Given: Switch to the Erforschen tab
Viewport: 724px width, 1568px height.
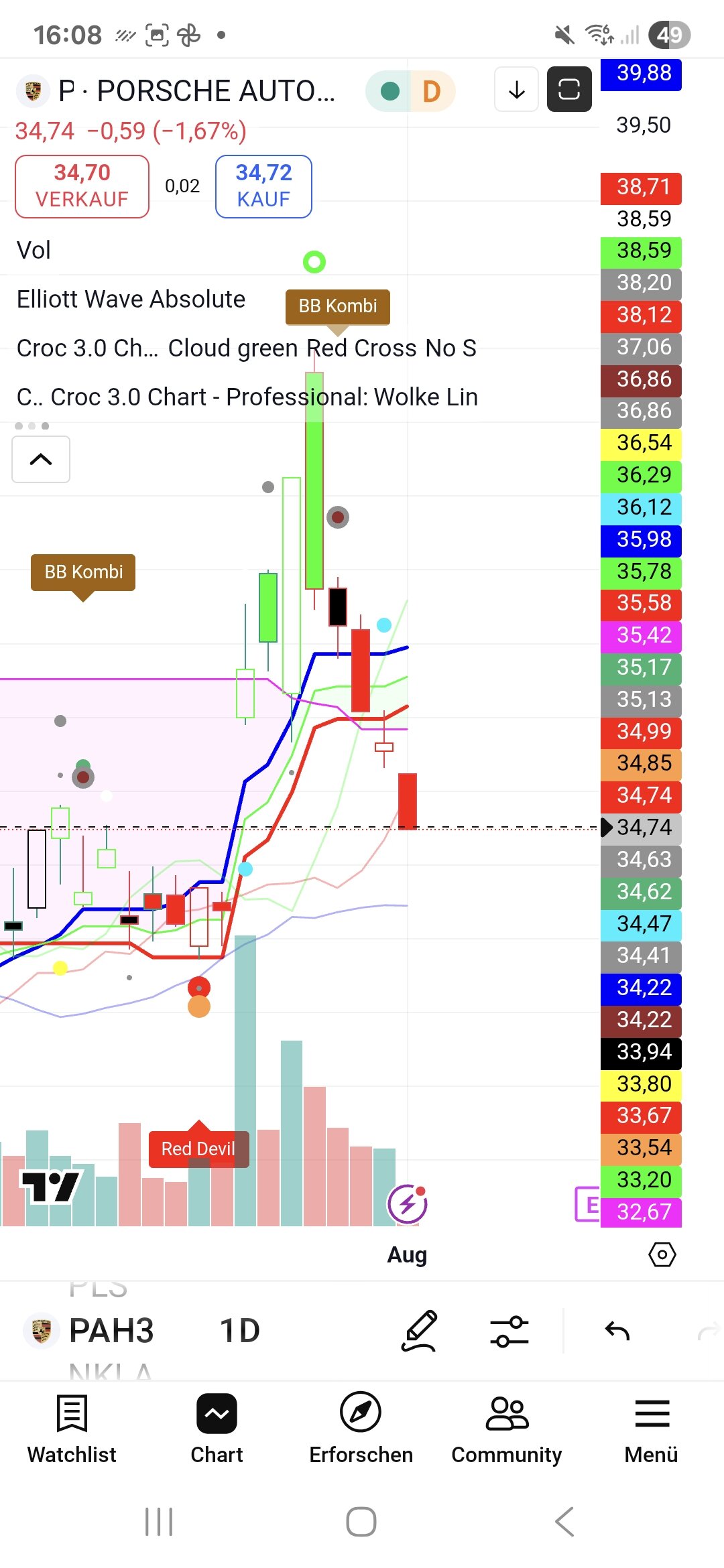Looking at the screenshot, I should point(361,1427).
